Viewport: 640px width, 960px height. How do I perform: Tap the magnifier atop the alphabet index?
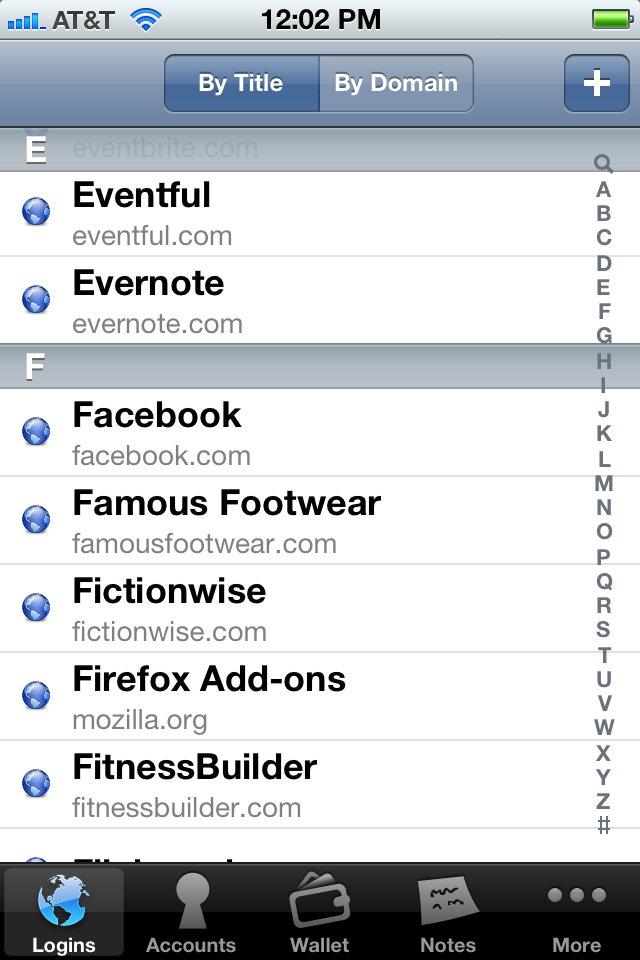pyautogui.click(x=603, y=164)
